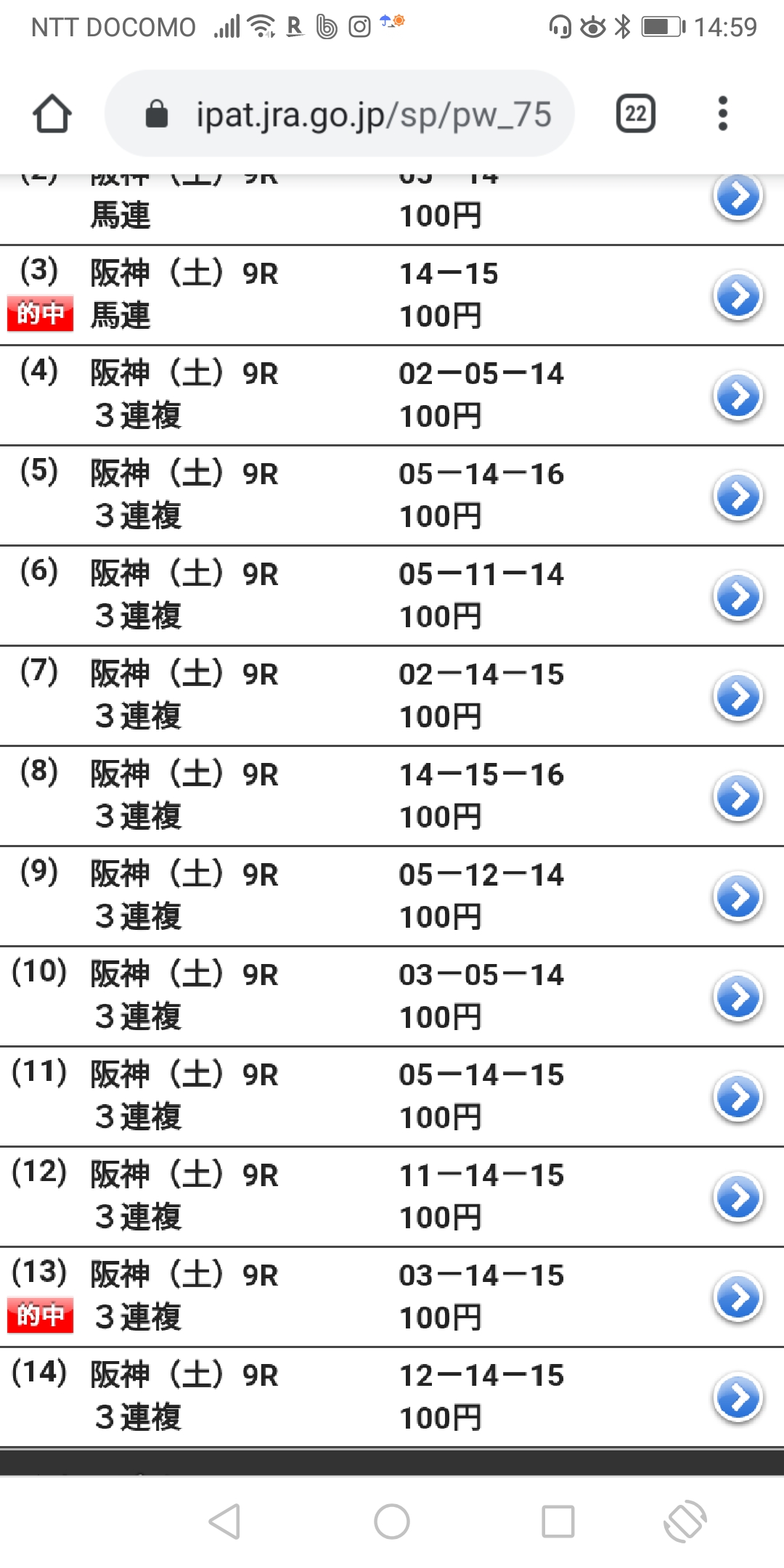View details of bet (14) 12-14-15
Screen dimensions: 784x1568
tap(738, 1397)
